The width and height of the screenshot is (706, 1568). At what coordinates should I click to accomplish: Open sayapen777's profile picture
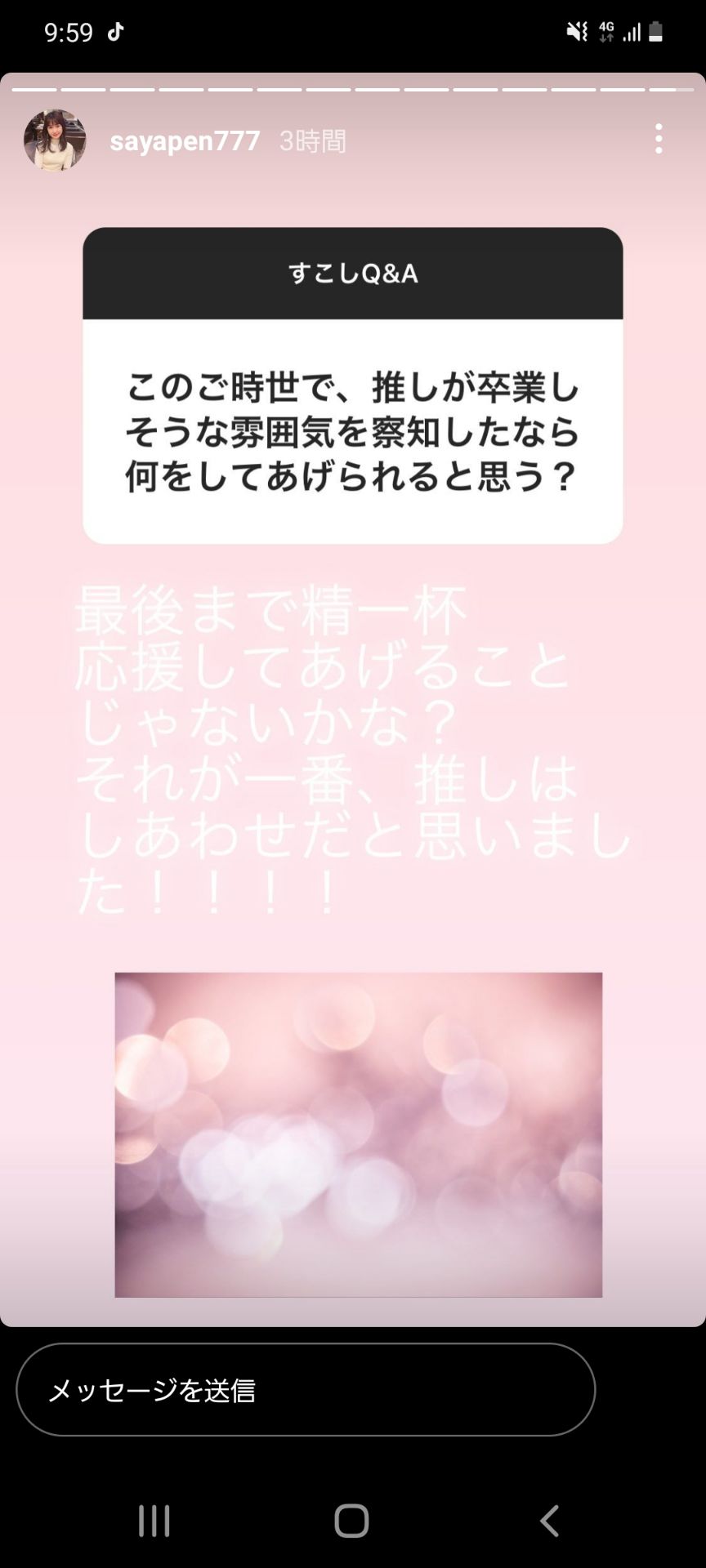click(x=55, y=140)
